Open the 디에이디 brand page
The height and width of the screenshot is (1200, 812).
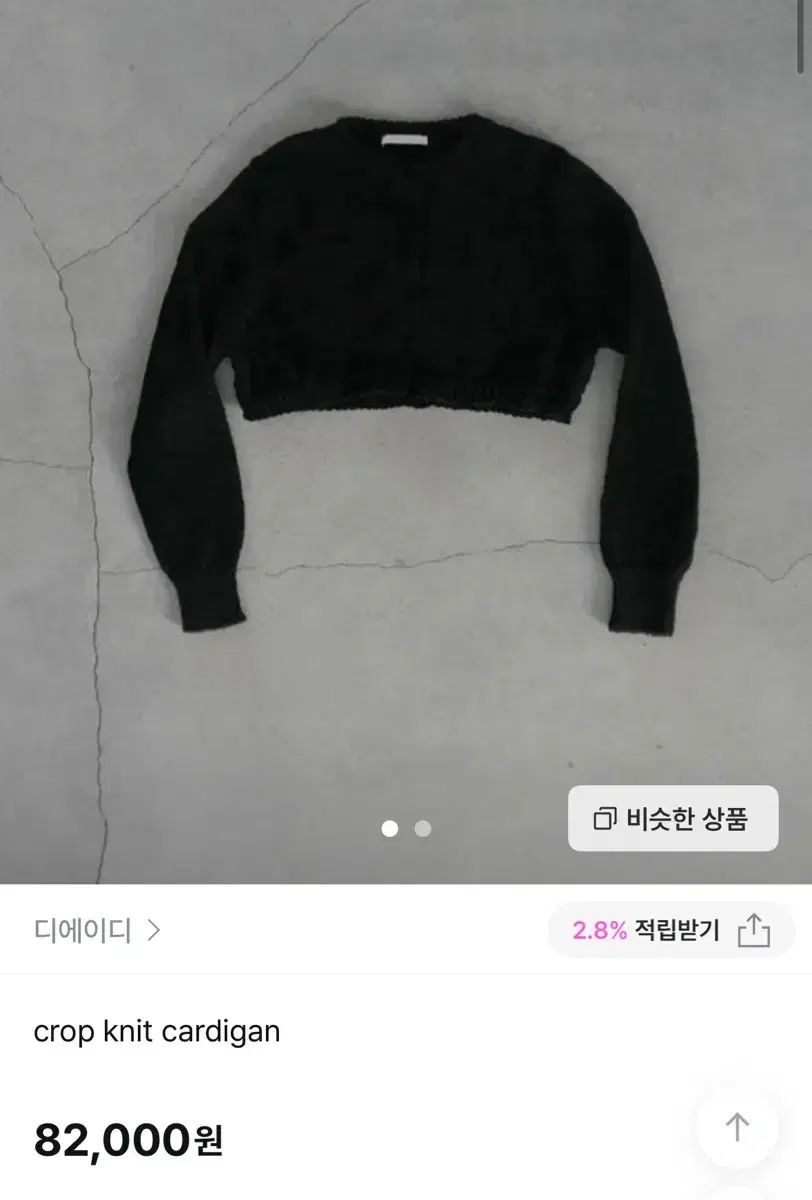point(96,931)
